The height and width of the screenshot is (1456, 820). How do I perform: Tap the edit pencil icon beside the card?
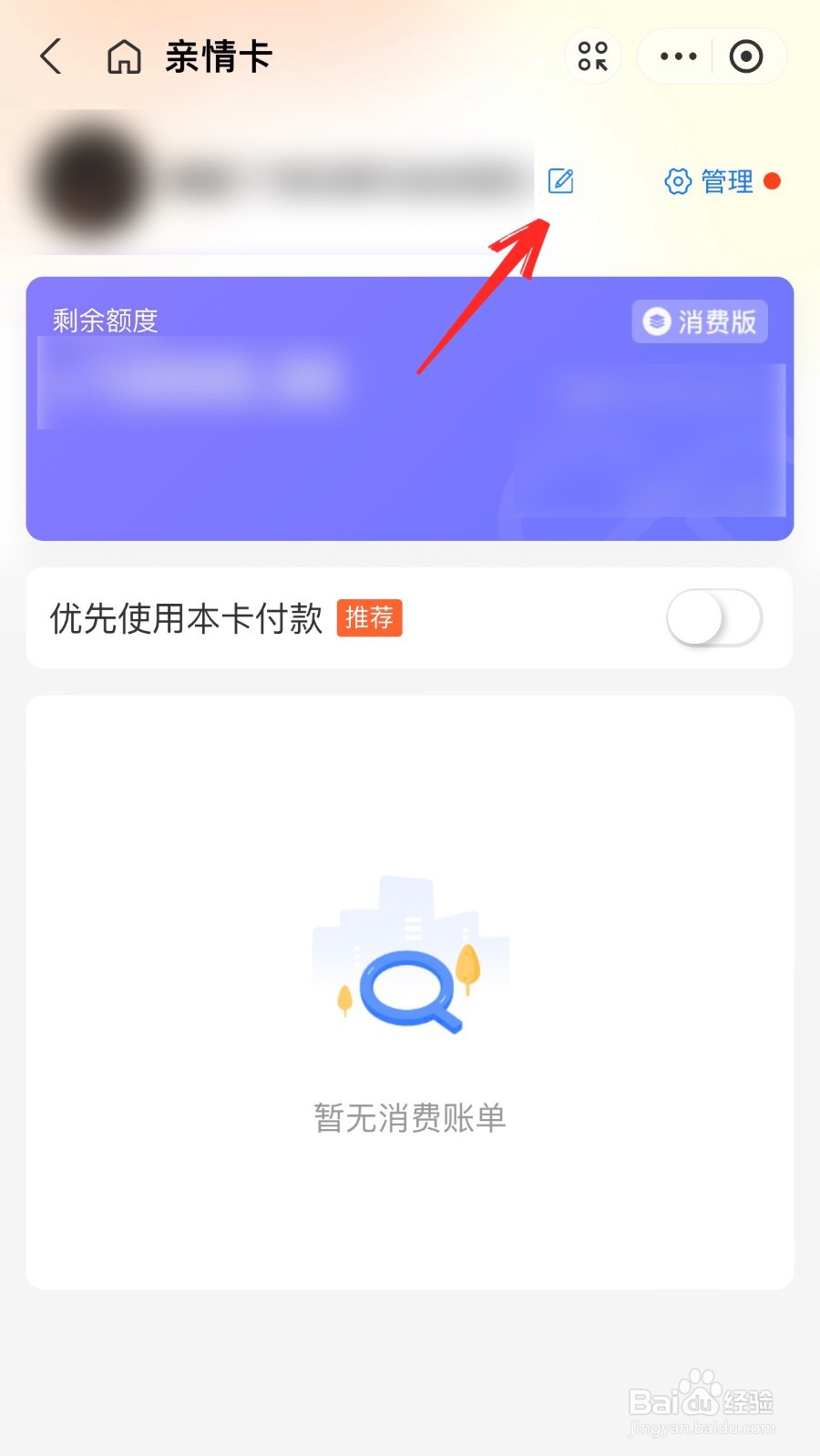pyautogui.click(x=560, y=182)
